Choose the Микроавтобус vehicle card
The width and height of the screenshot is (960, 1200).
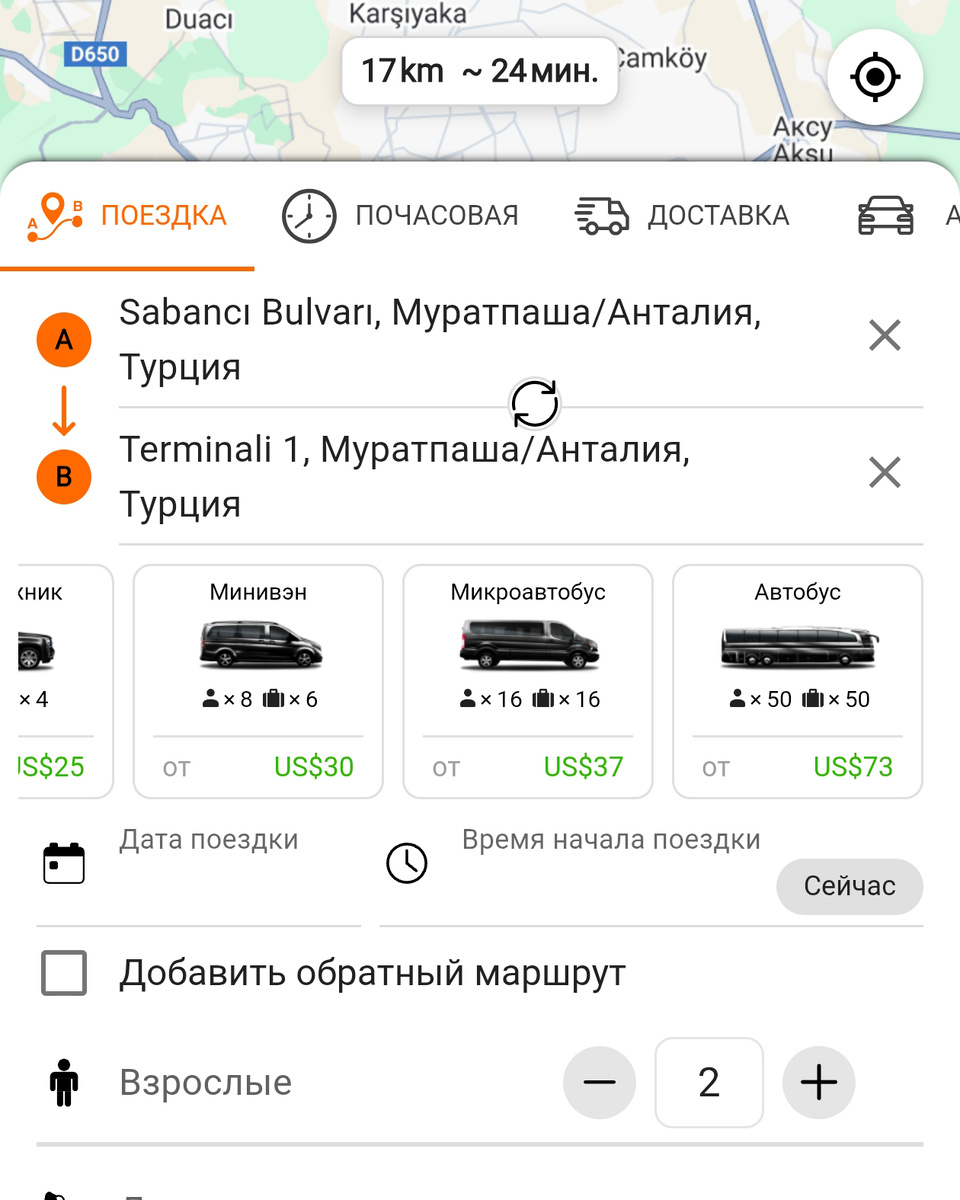pyautogui.click(x=528, y=681)
